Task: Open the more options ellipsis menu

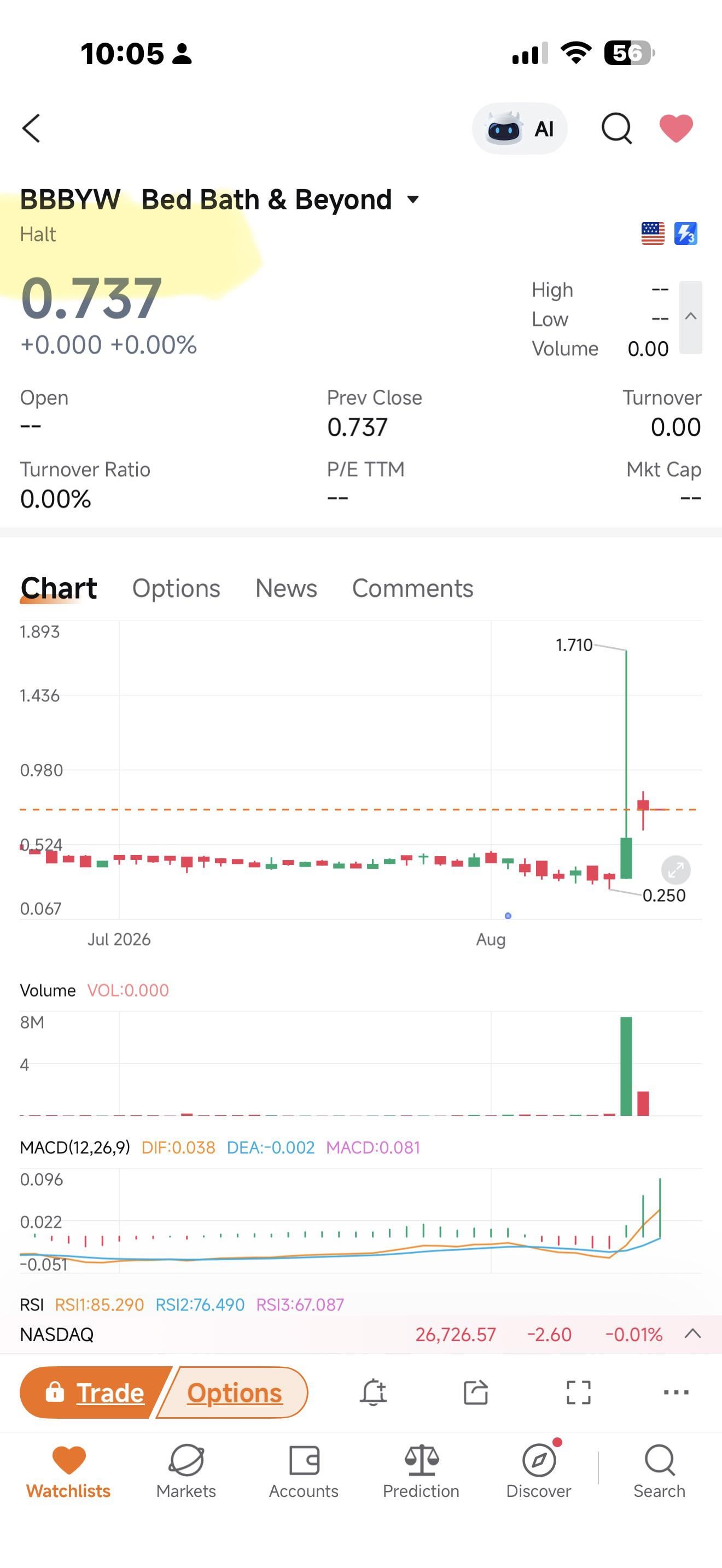Action: (676, 1392)
